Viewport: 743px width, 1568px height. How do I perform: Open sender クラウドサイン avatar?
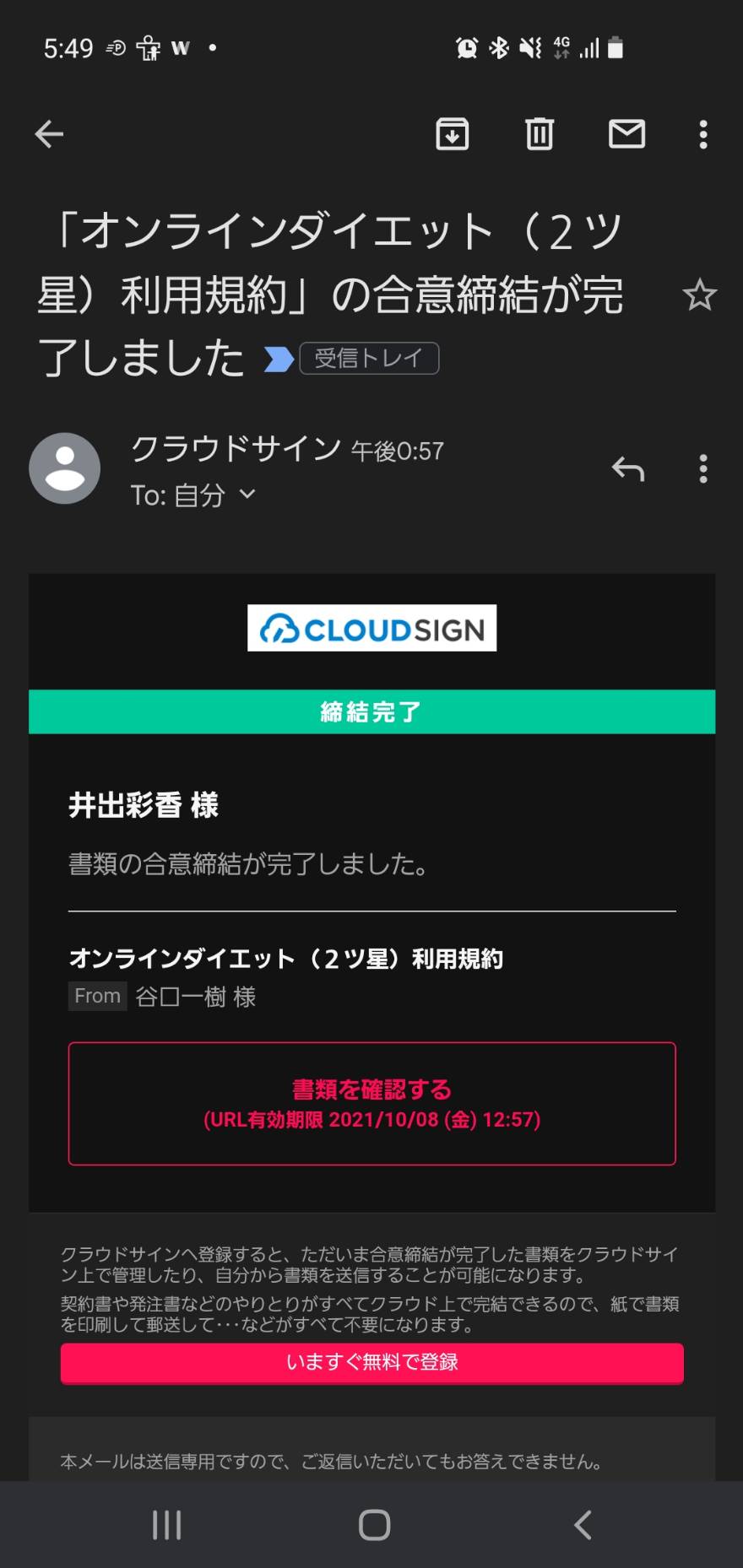(x=65, y=468)
